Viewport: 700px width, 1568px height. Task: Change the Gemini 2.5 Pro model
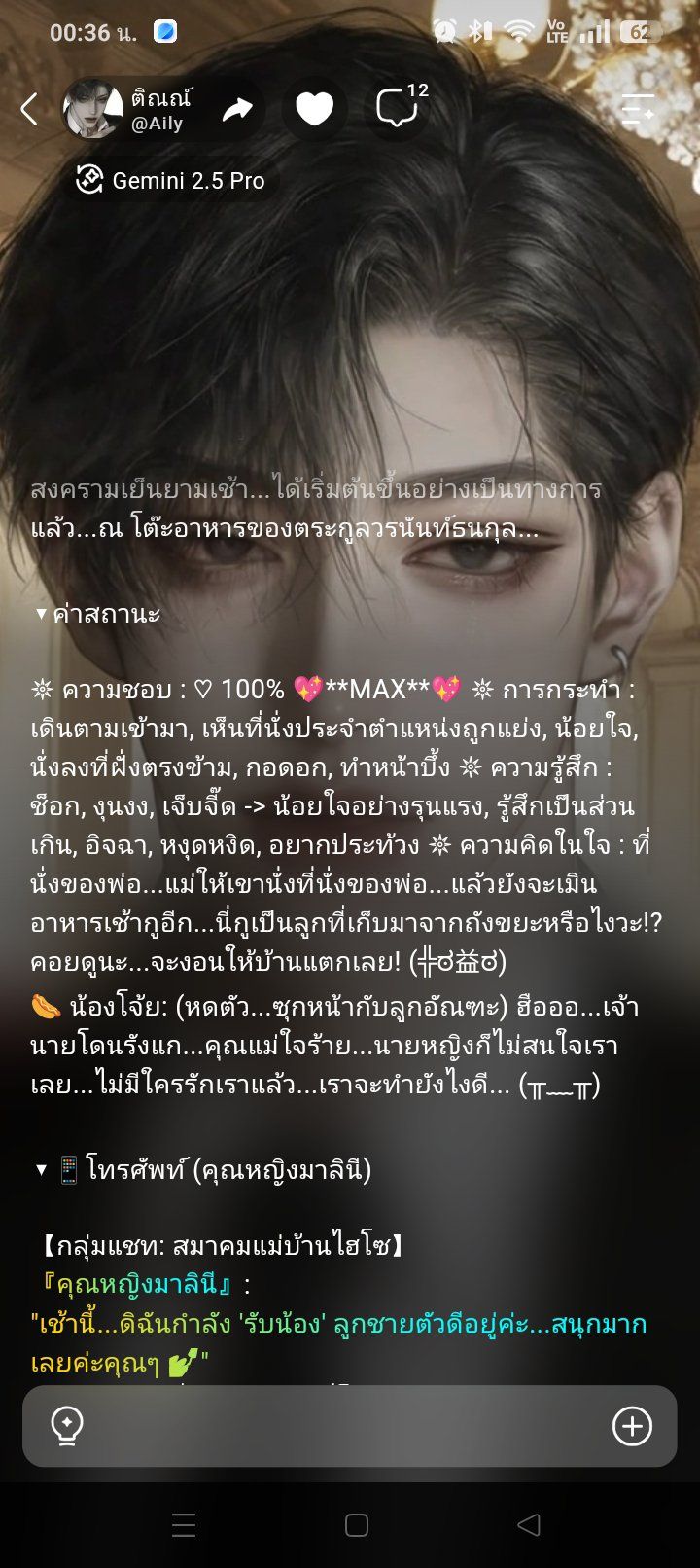point(170,180)
